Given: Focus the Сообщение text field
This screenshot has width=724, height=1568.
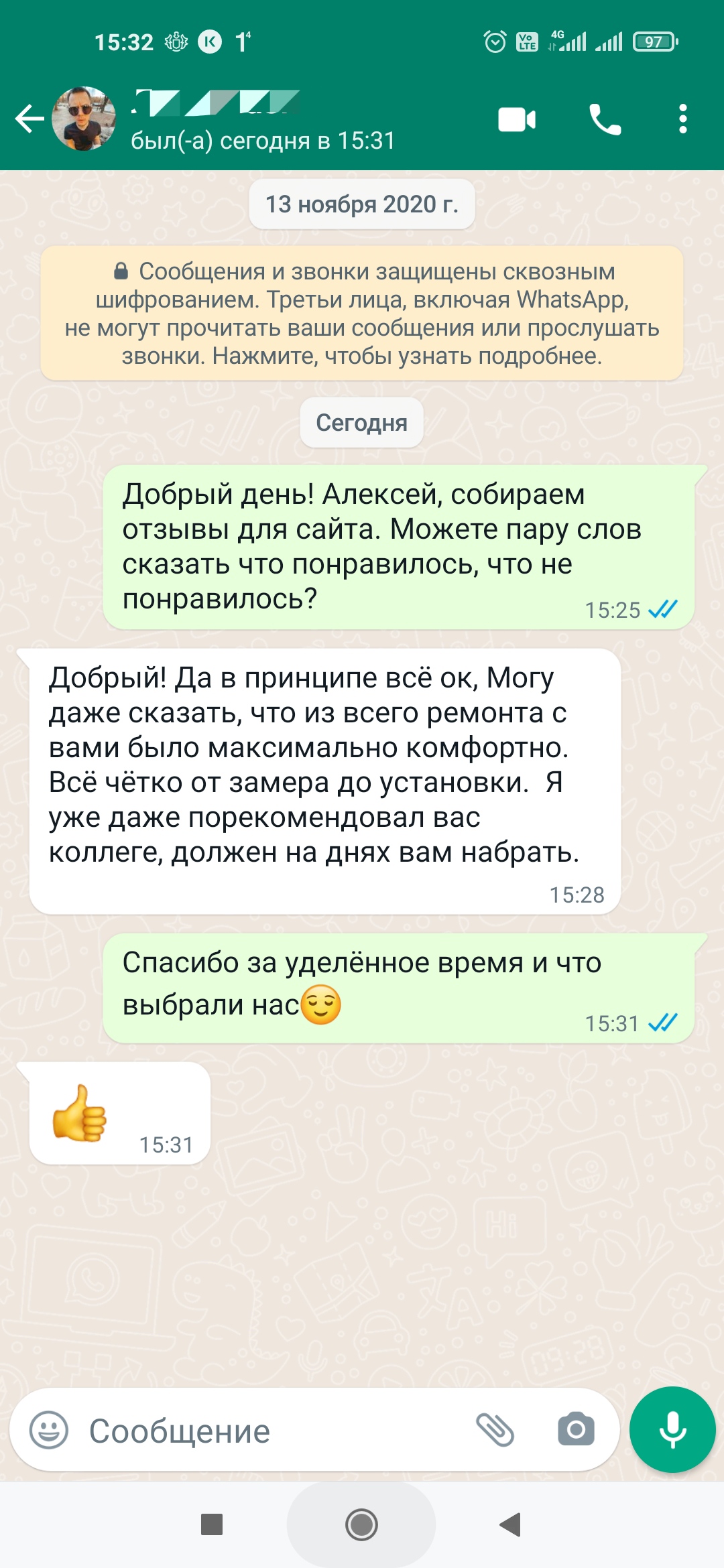Looking at the screenshot, I should coord(268,1430).
